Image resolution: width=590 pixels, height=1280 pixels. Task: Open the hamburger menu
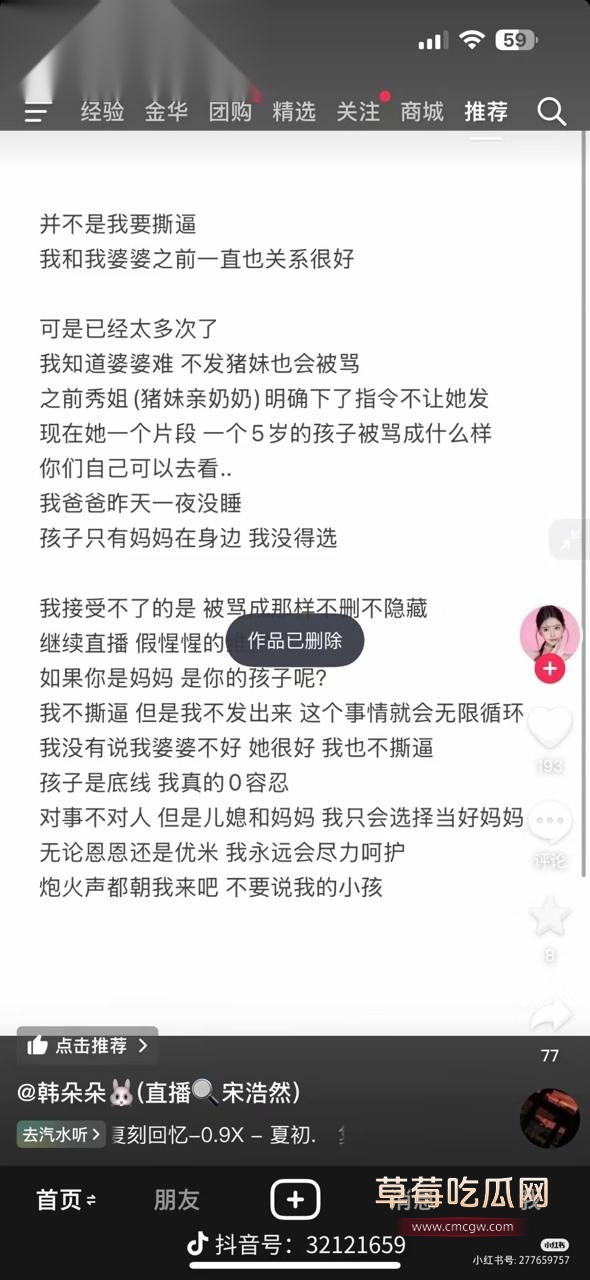click(37, 112)
